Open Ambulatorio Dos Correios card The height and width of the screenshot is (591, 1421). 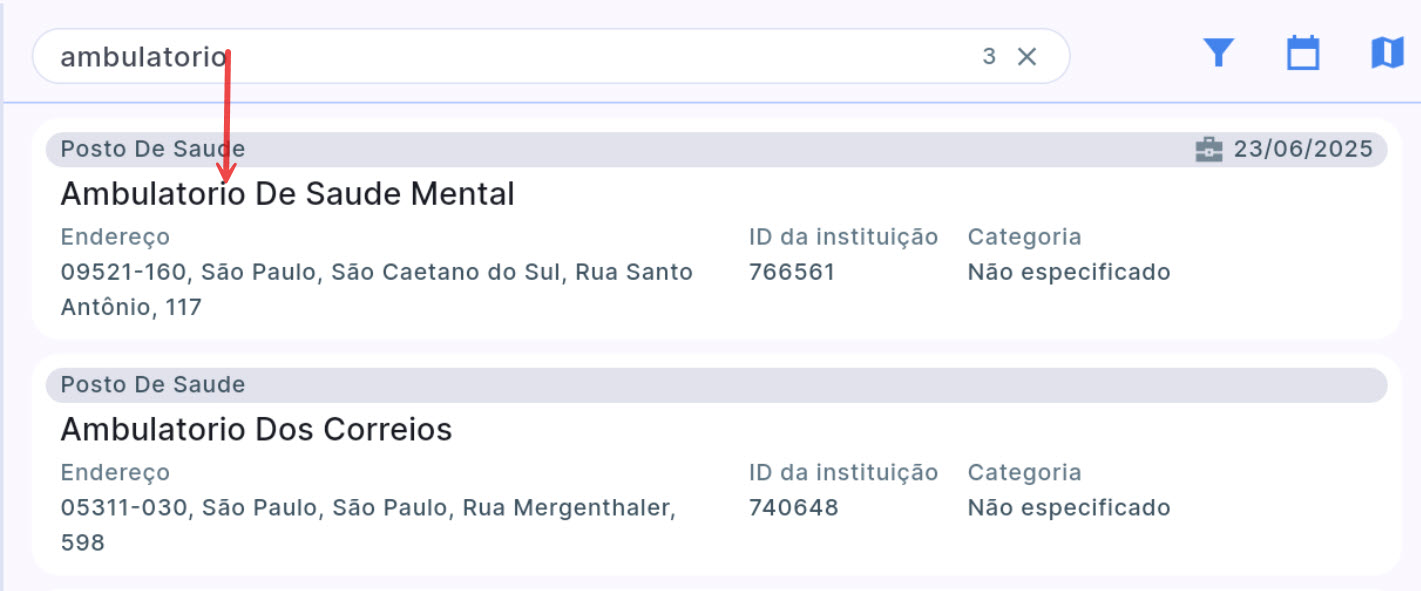pos(257,430)
